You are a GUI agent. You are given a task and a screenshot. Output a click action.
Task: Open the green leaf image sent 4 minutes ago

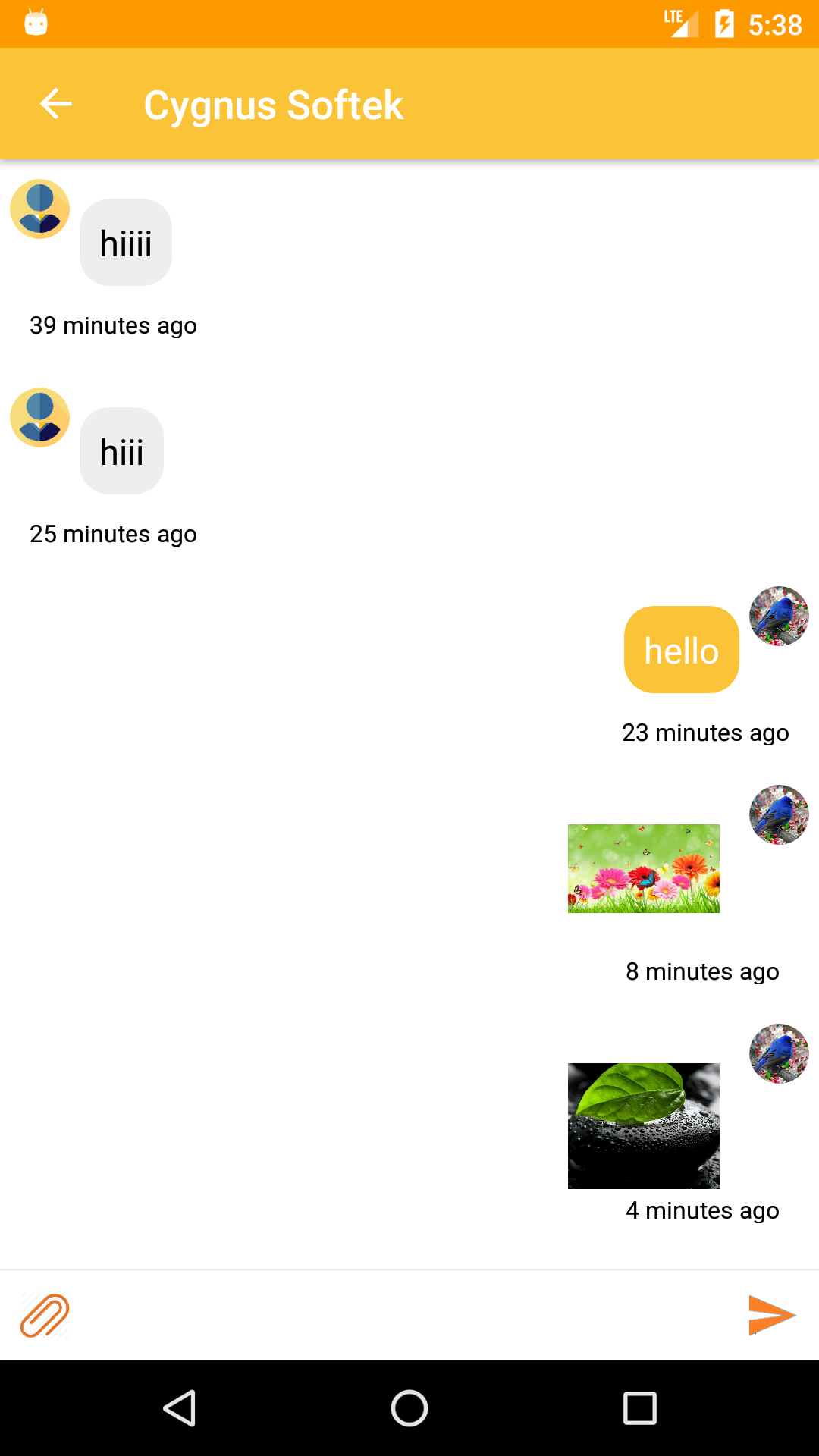click(643, 1125)
